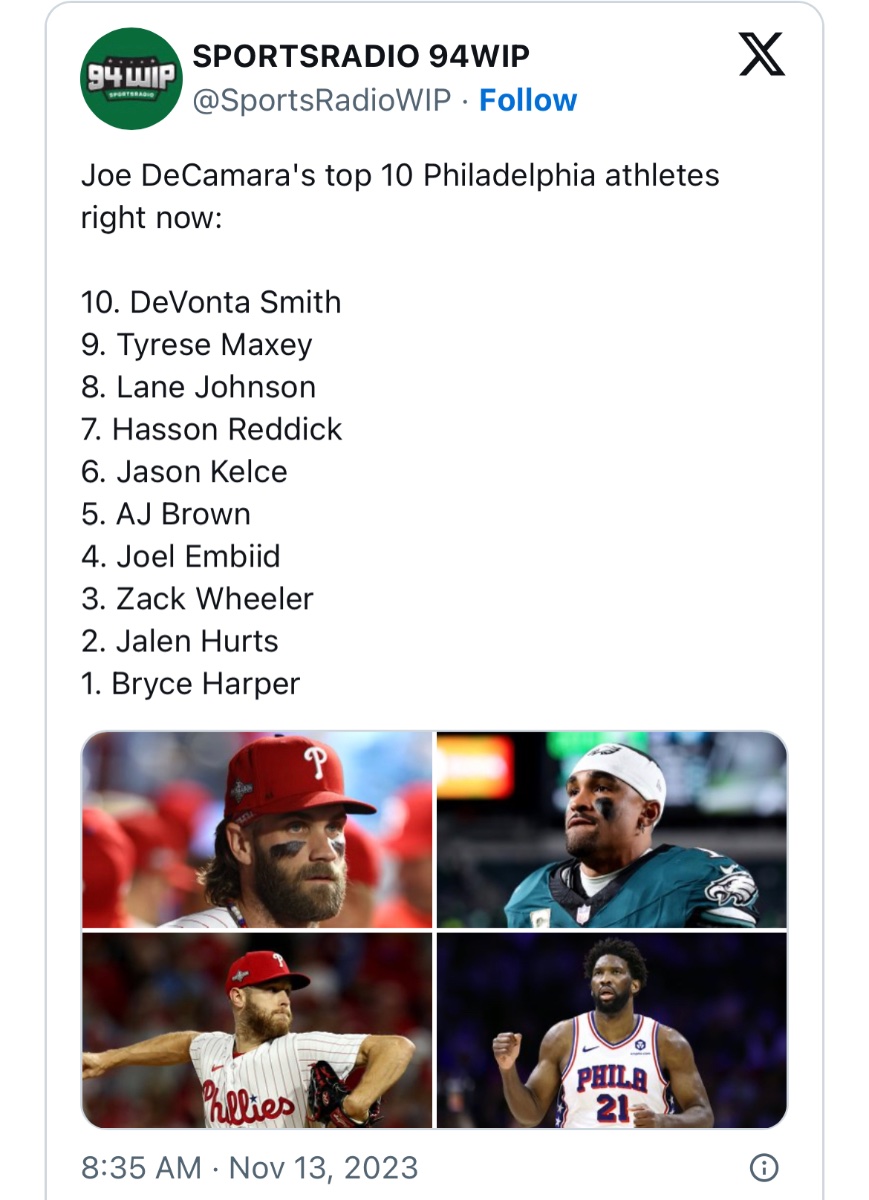869x1200 pixels.
Task: Open the photo of Phila jersey number 21
Action: [x=612, y=1030]
